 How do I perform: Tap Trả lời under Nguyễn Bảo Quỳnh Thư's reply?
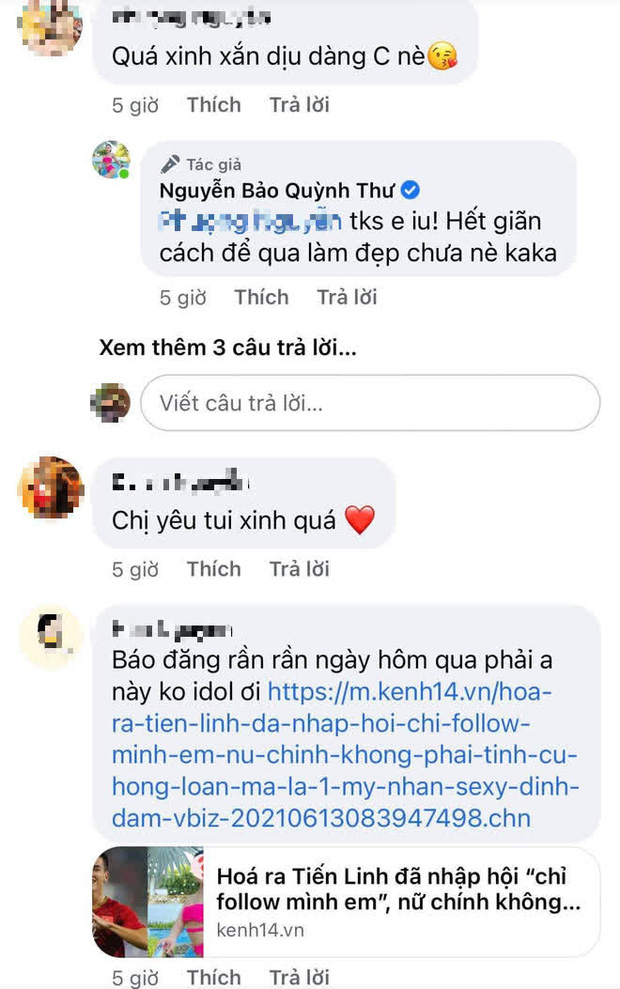pyautogui.click(x=347, y=297)
